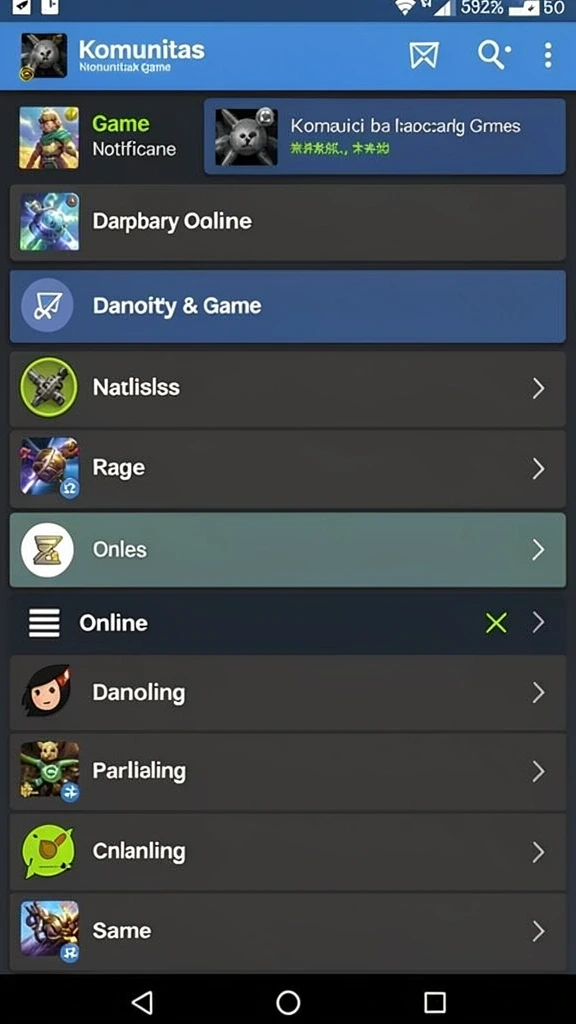
Task: Open the Komauici featured games card
Action: (x=385, y=136)
